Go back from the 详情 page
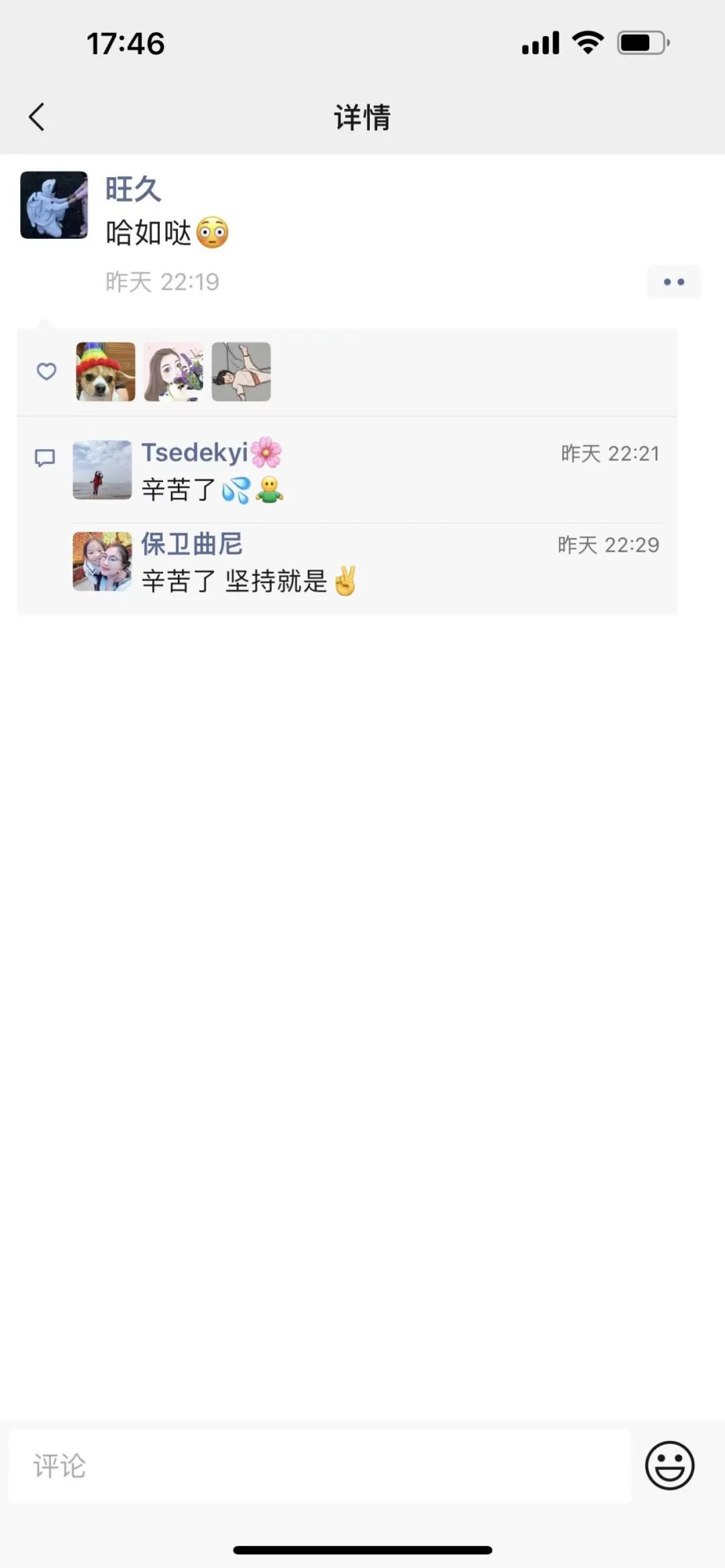This screenshot has height=1568, width=725. click(37, 117)
